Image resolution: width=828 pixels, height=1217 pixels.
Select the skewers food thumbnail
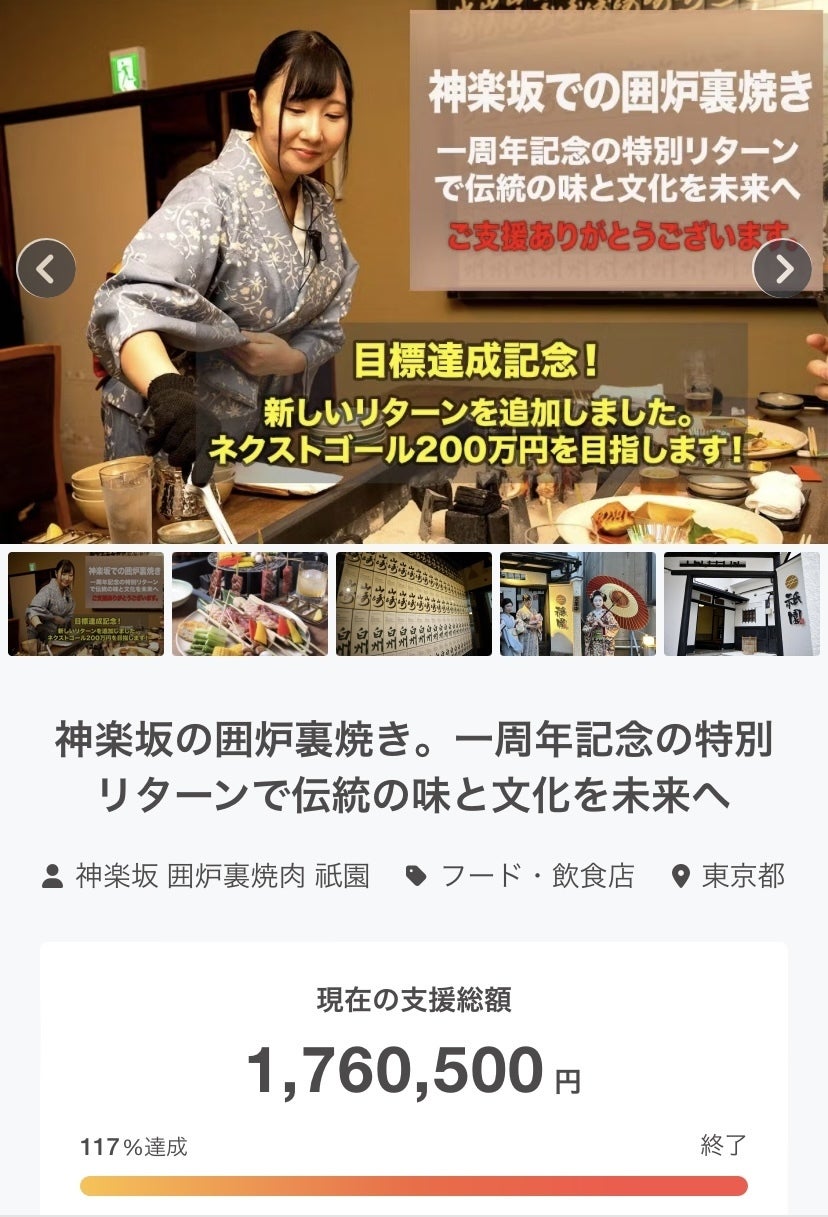click(250, 604)
